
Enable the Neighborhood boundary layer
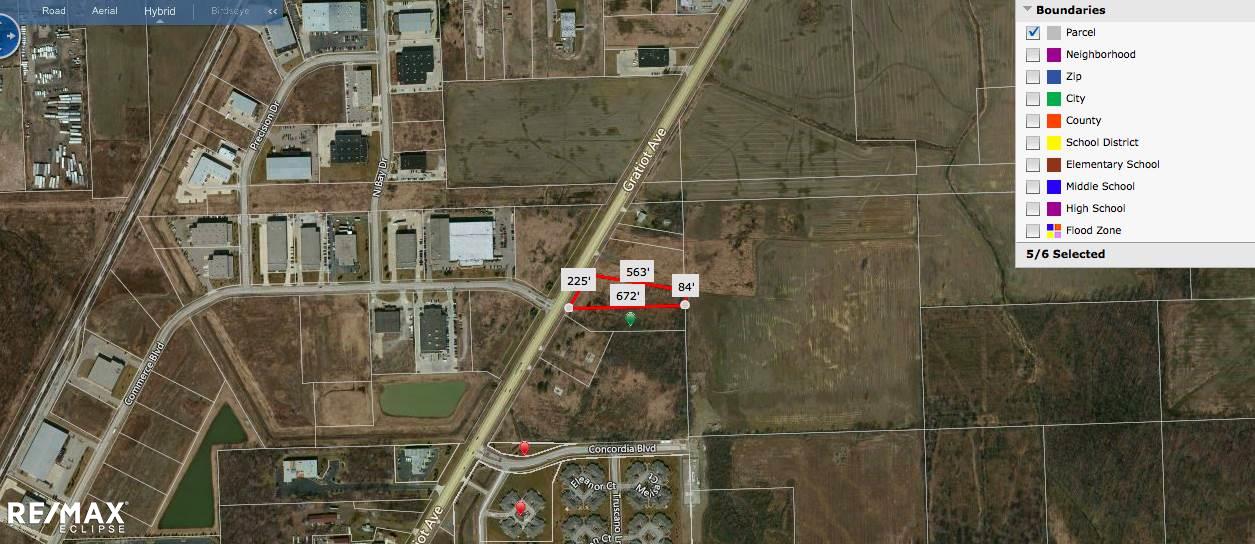pos(1033,55)
